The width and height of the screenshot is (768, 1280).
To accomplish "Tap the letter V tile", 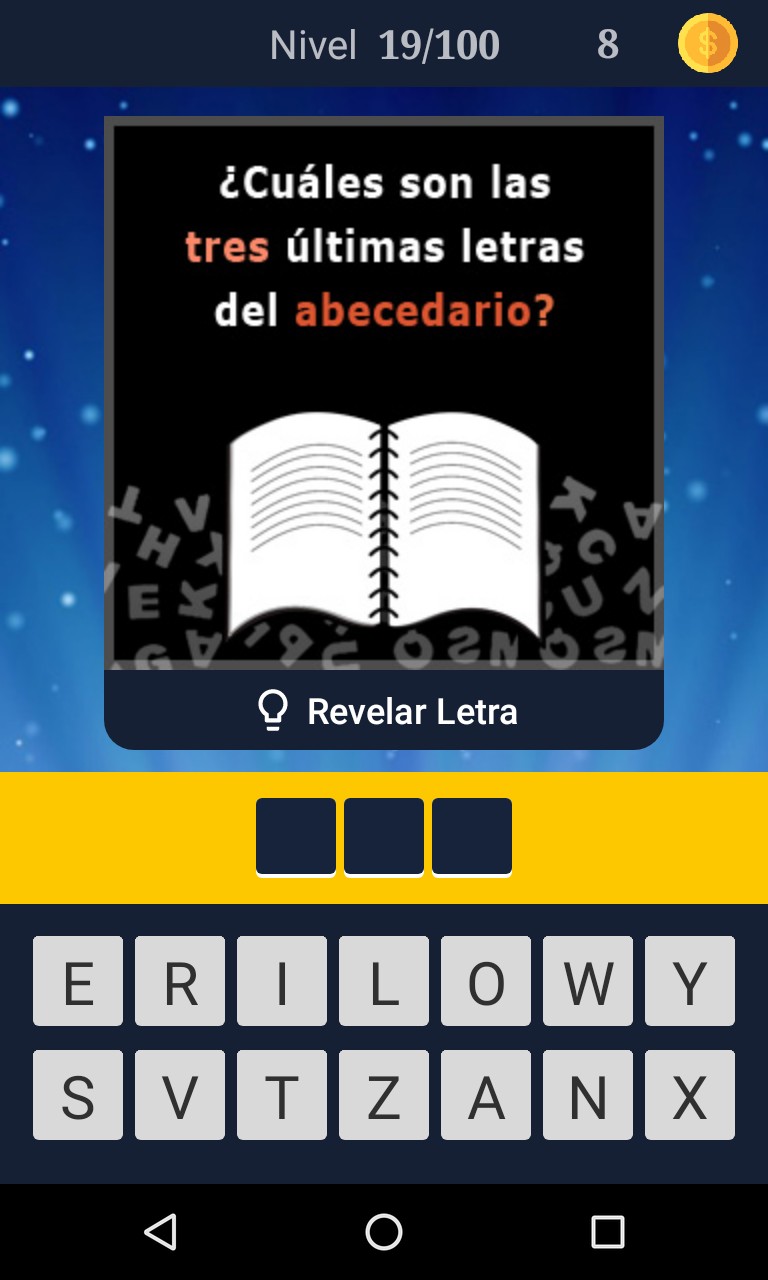I will pyautogui.click(x=180, y=1095).
